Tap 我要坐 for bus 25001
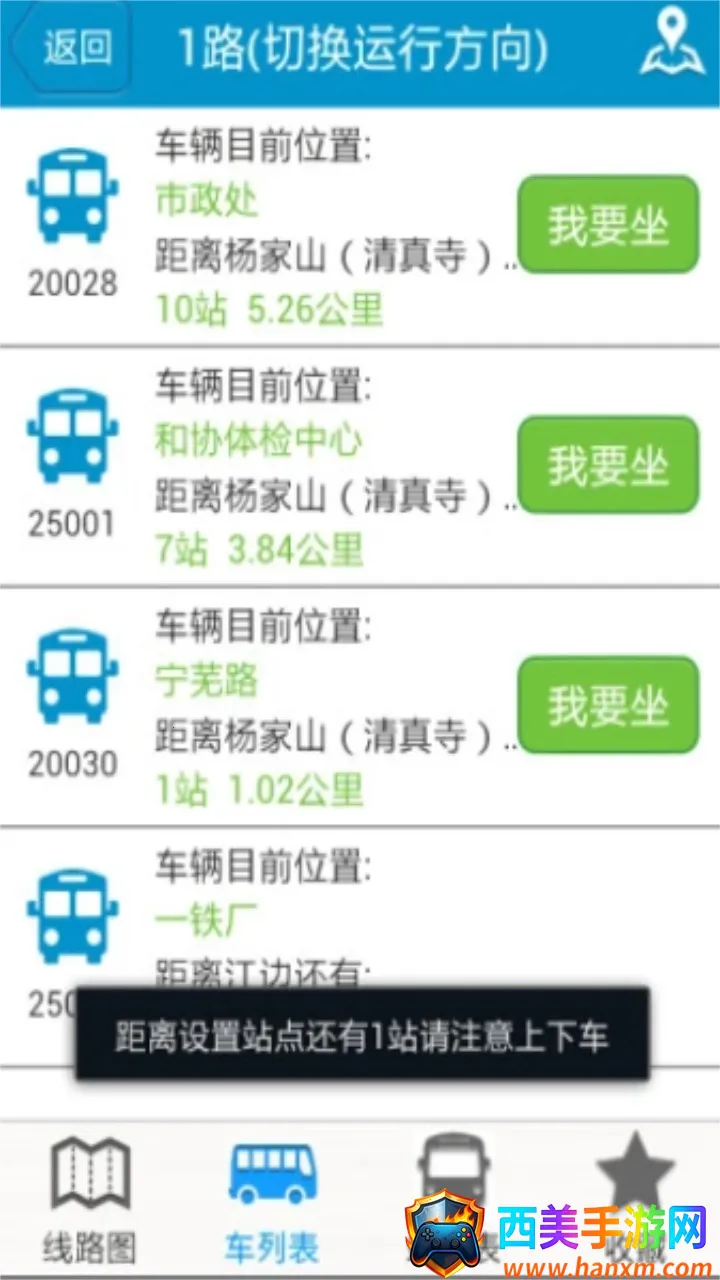 click(x=607, y=465)
